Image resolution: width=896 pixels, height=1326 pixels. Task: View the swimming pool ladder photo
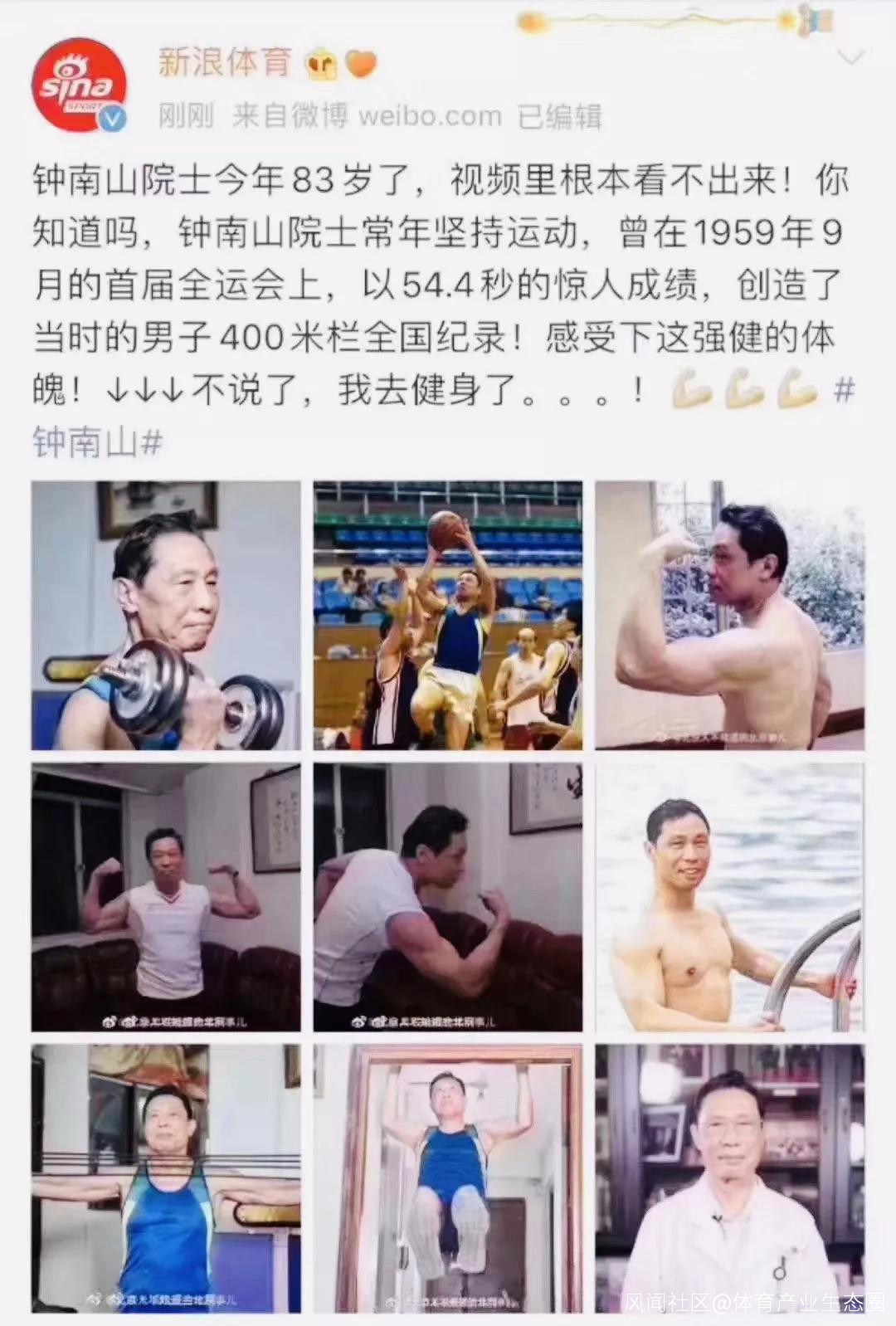tap(730, 898)
